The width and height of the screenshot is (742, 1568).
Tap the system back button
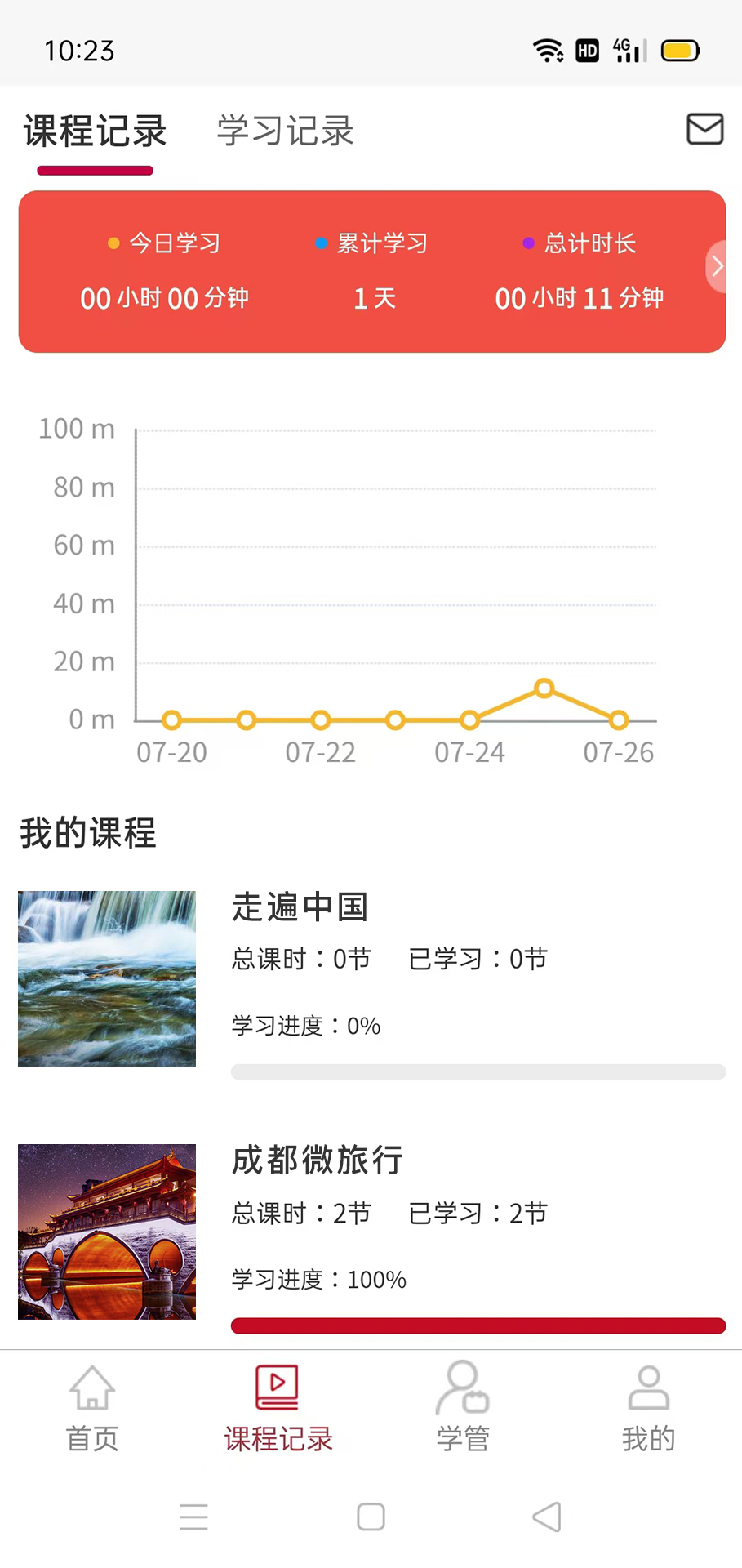point(547,1517)
